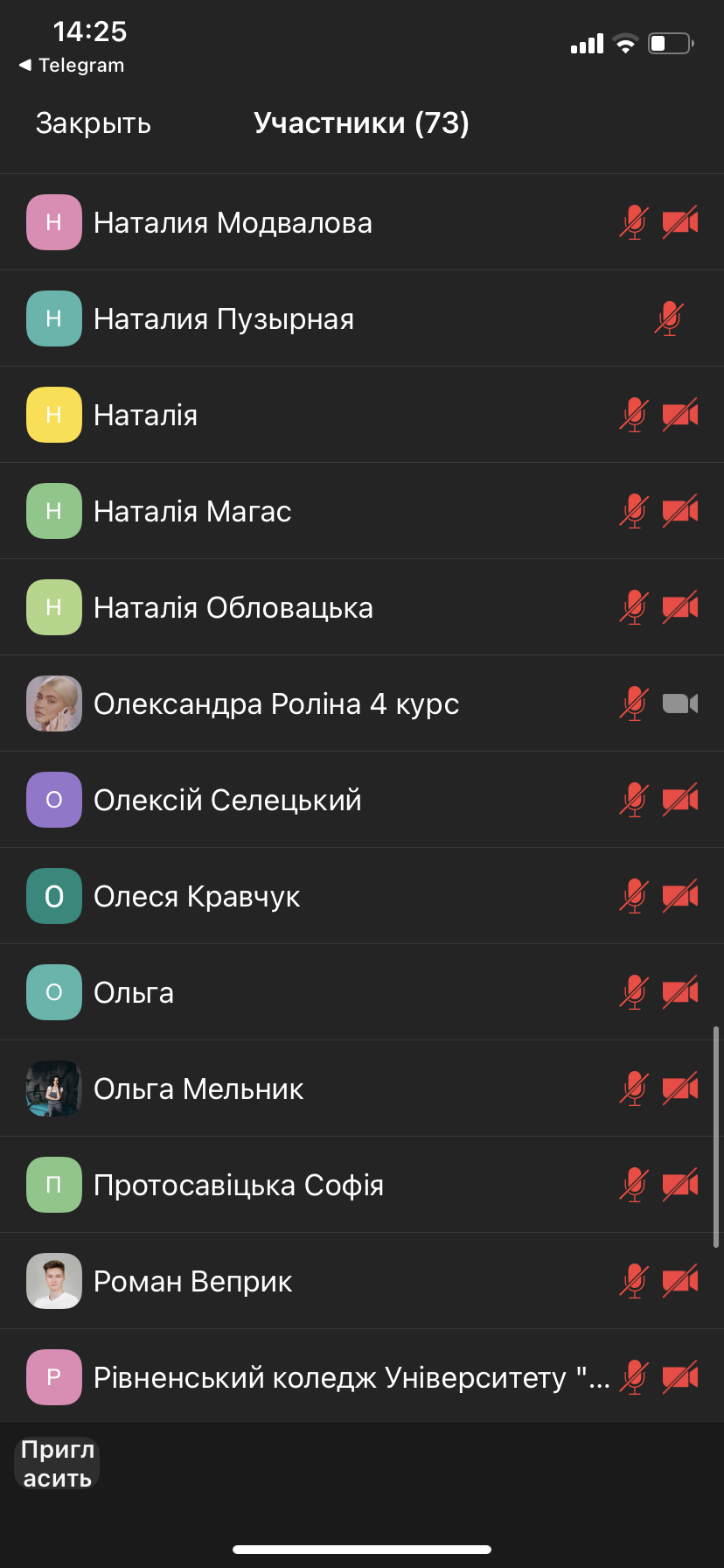
Task: Select Олексій Селецький from participants
Action: [227, 801]
